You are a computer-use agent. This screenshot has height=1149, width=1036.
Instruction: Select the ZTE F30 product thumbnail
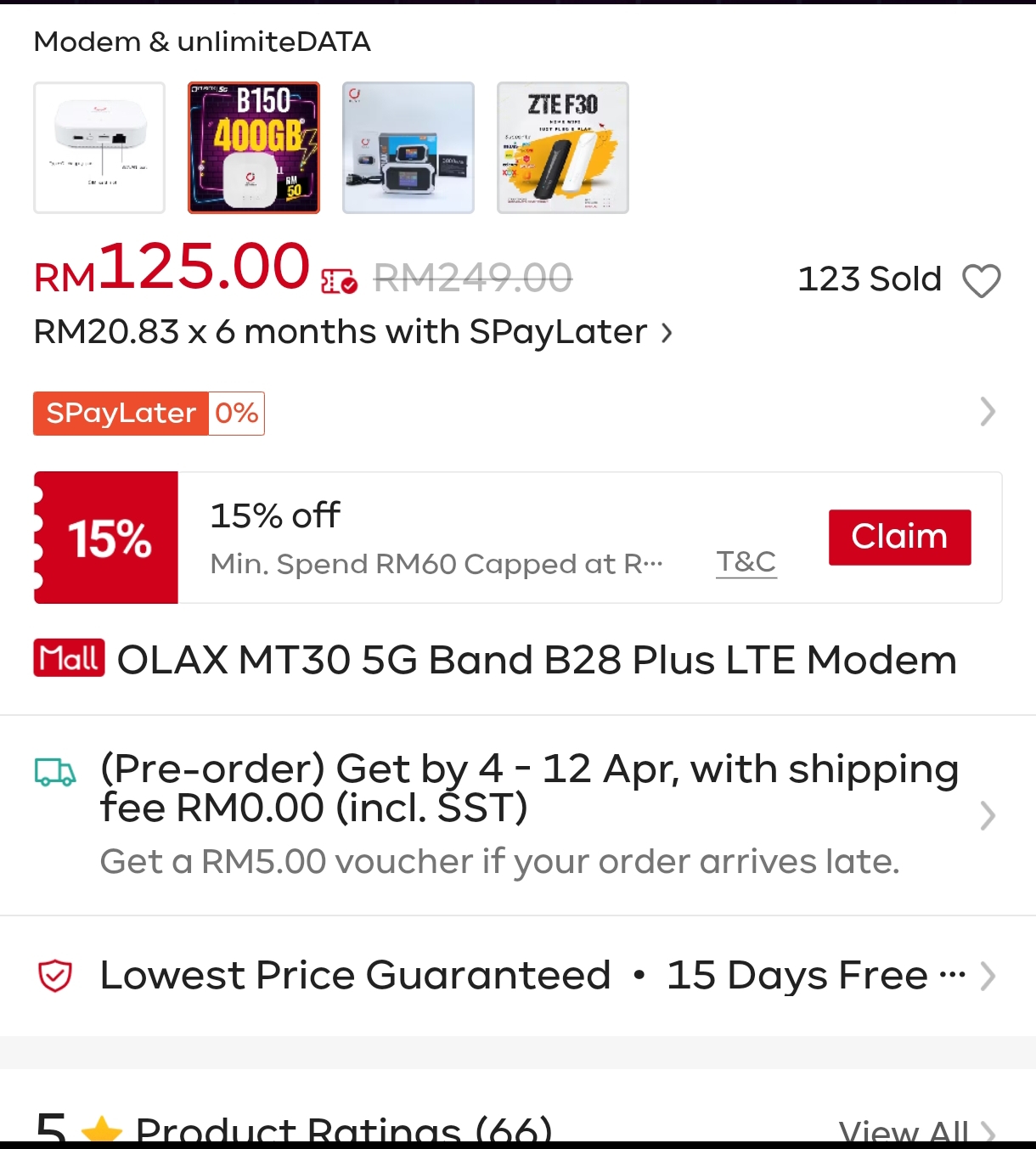[x=562, y=147]
